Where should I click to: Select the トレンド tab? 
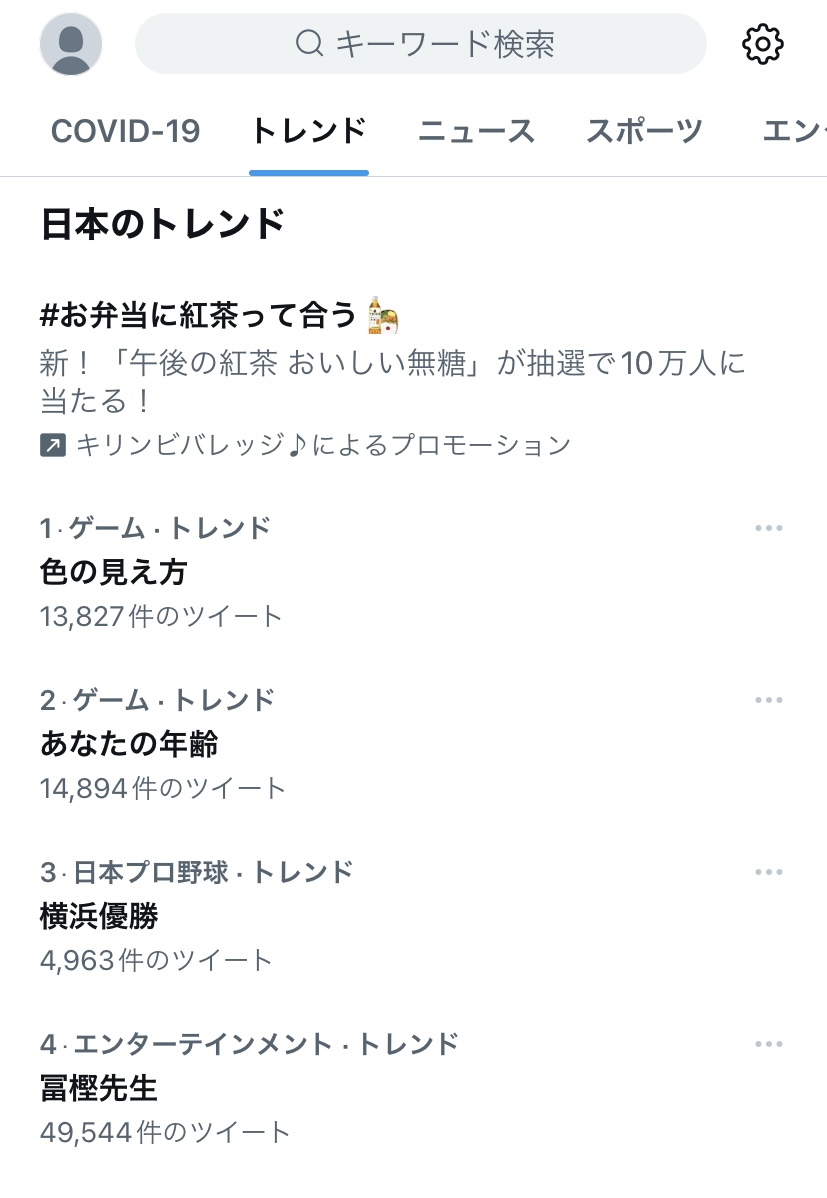308,131
